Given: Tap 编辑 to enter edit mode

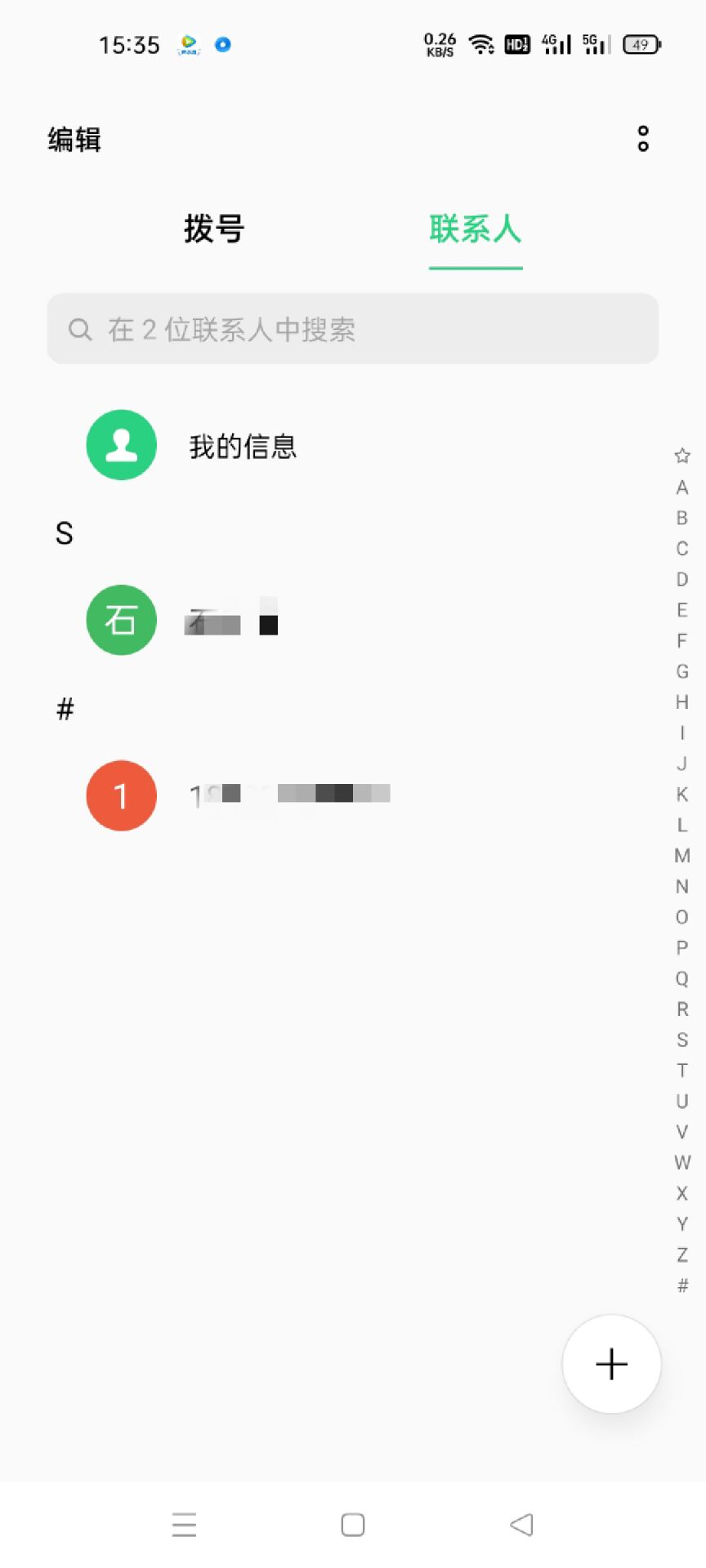Looking at the screenshot, I should point(72,140).
